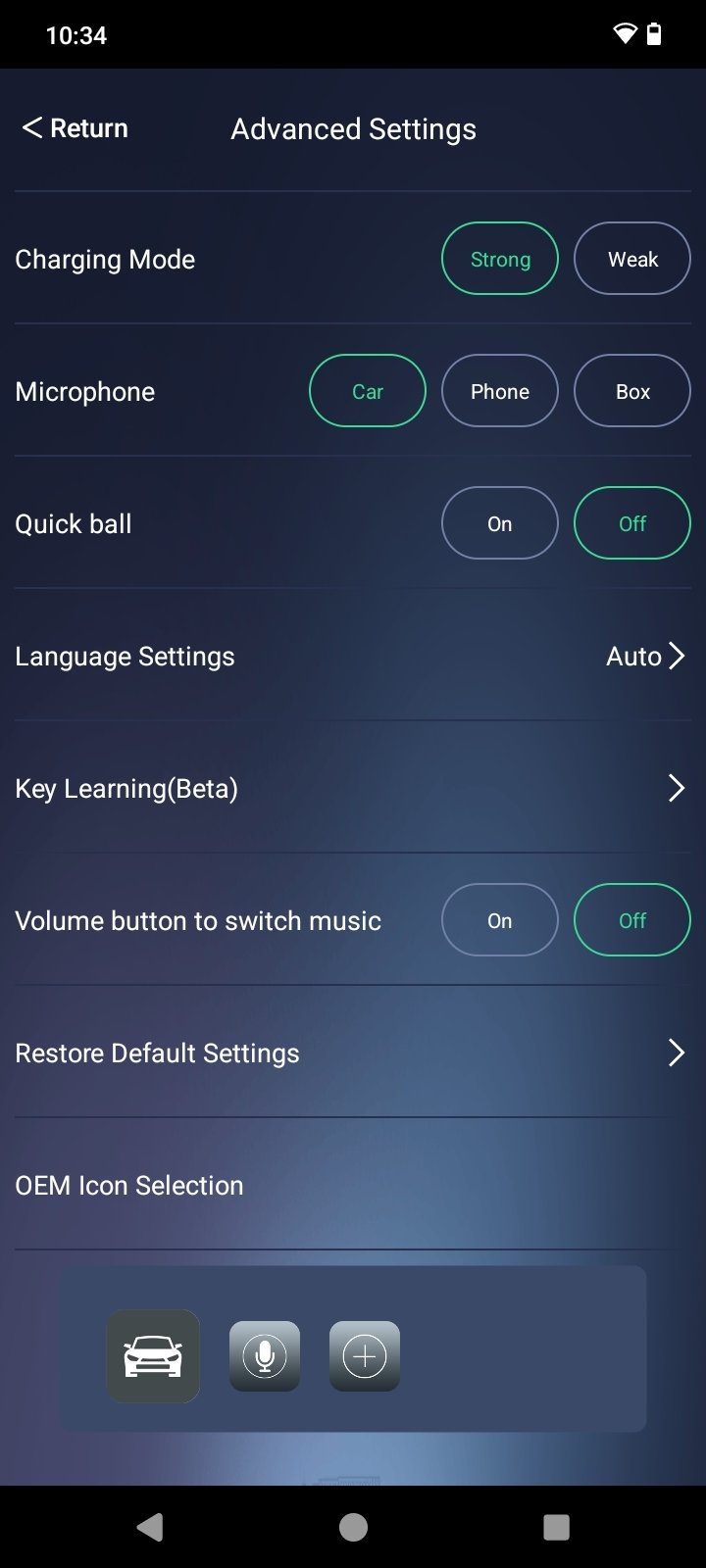The height and width of the screenshot is (1568, 706).
Task: Enable volume button to switch music
Action: coord(500,921)
